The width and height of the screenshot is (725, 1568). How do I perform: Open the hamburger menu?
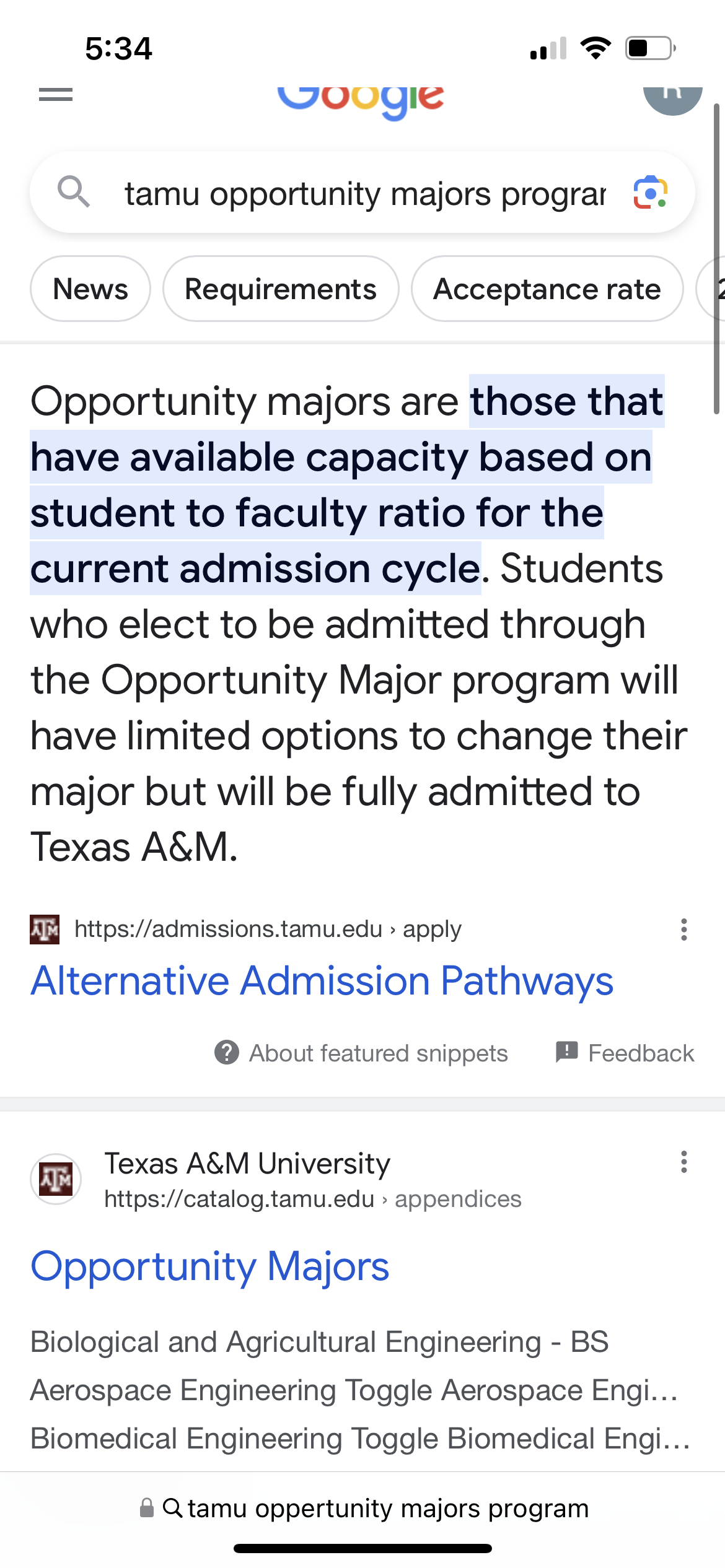click(56, 95)
